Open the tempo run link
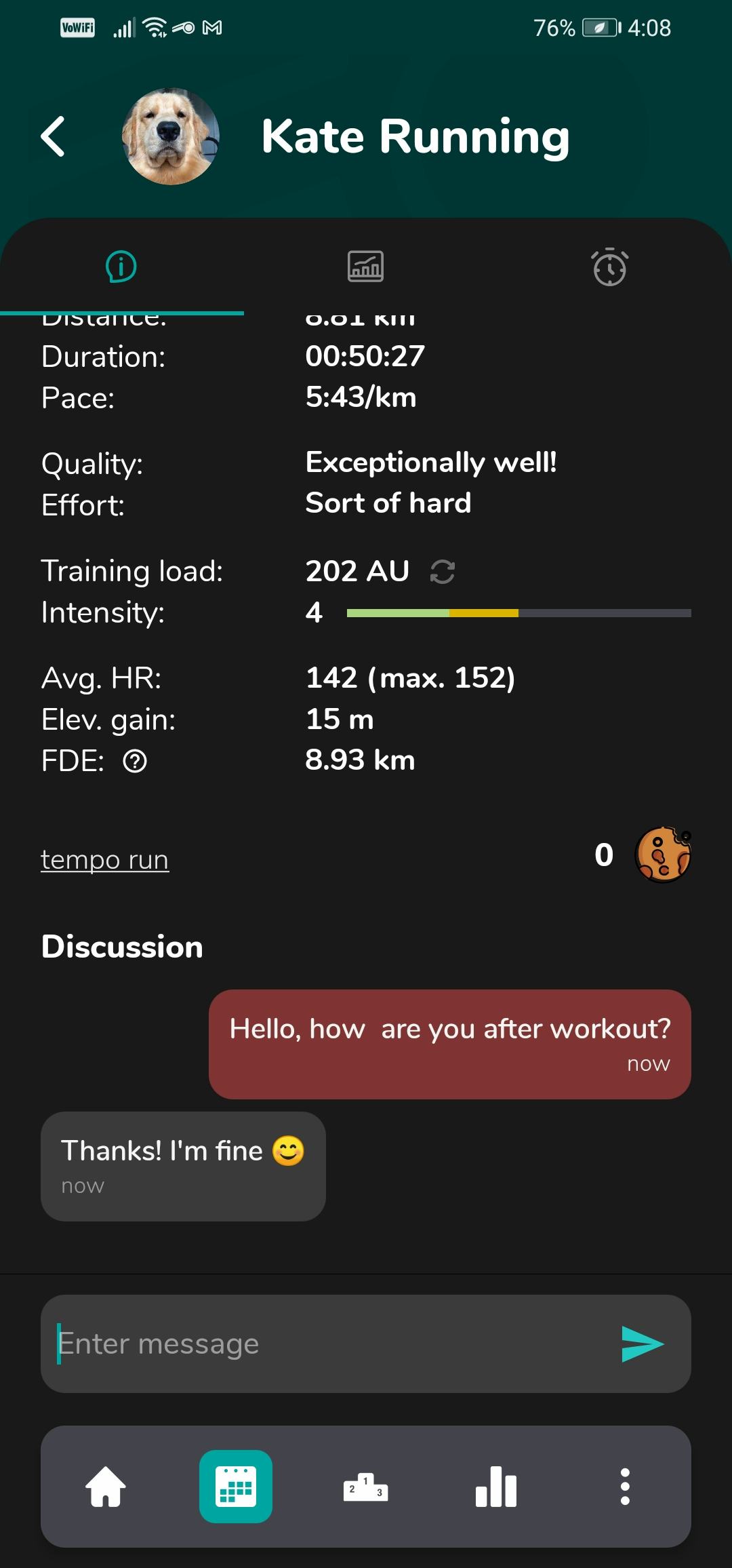This screenshot has height=1568, width=732. (x=104, y=858)
